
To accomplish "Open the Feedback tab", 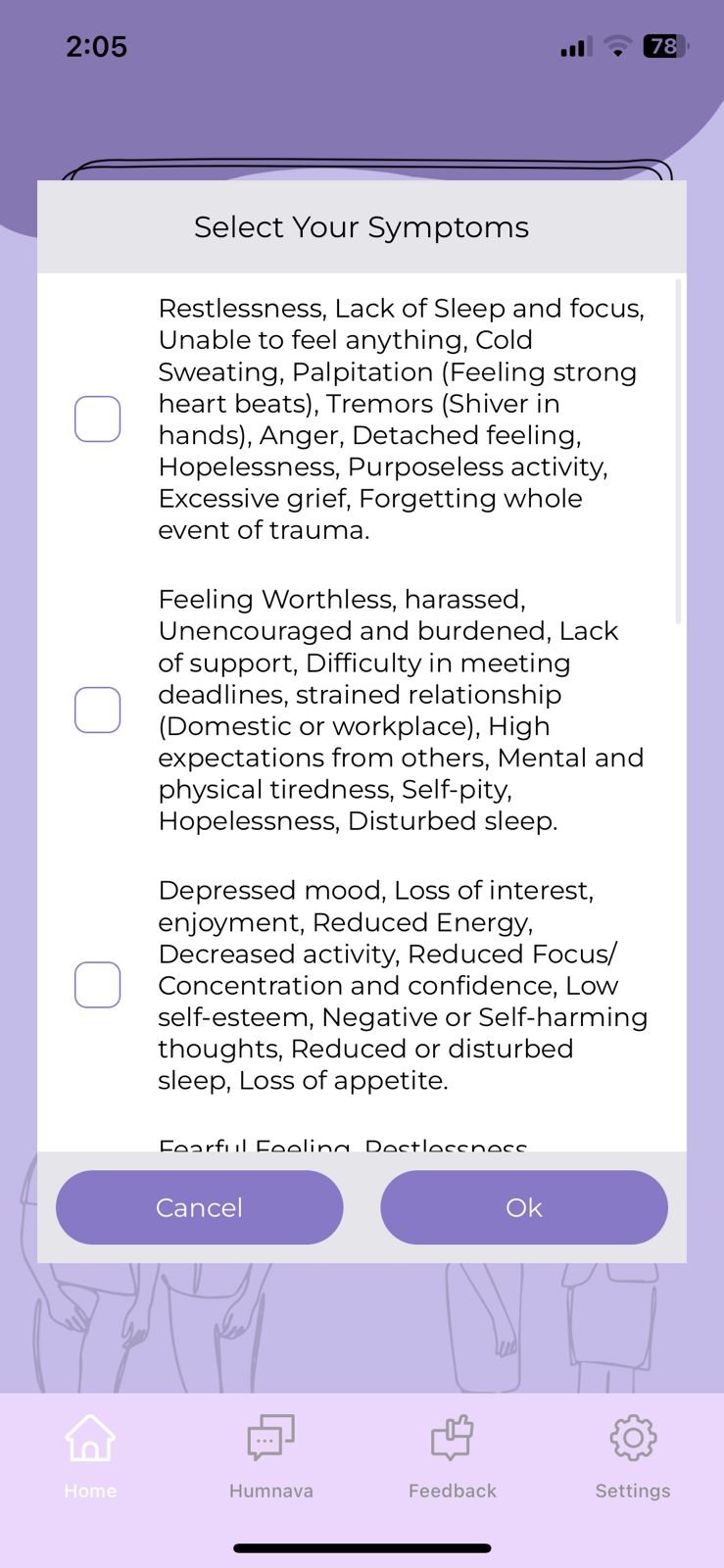I will tap(453, 1457).
